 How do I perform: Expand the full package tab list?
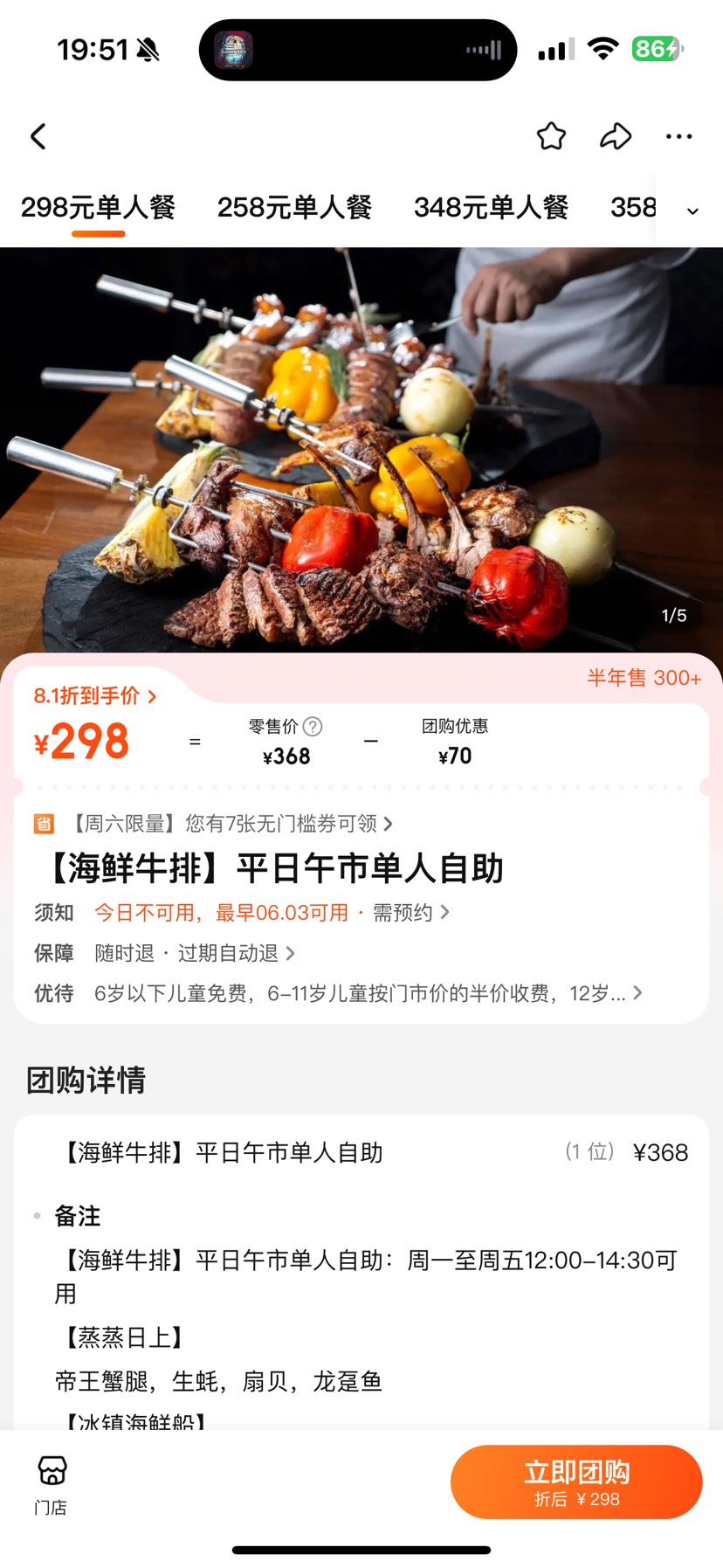pyautogui.click(x=692, y=211)
